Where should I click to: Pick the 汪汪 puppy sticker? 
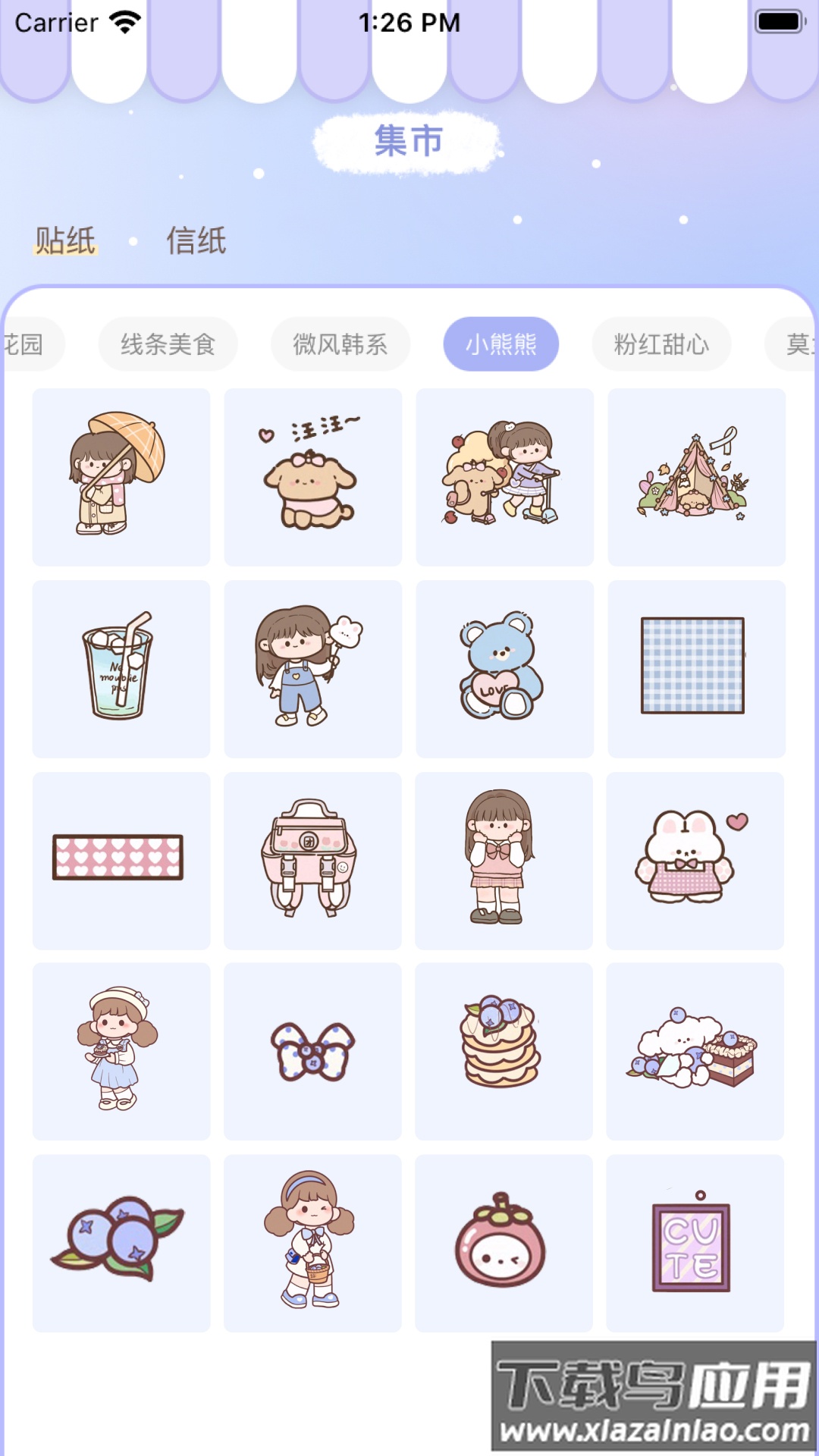(x=312, y=475)
